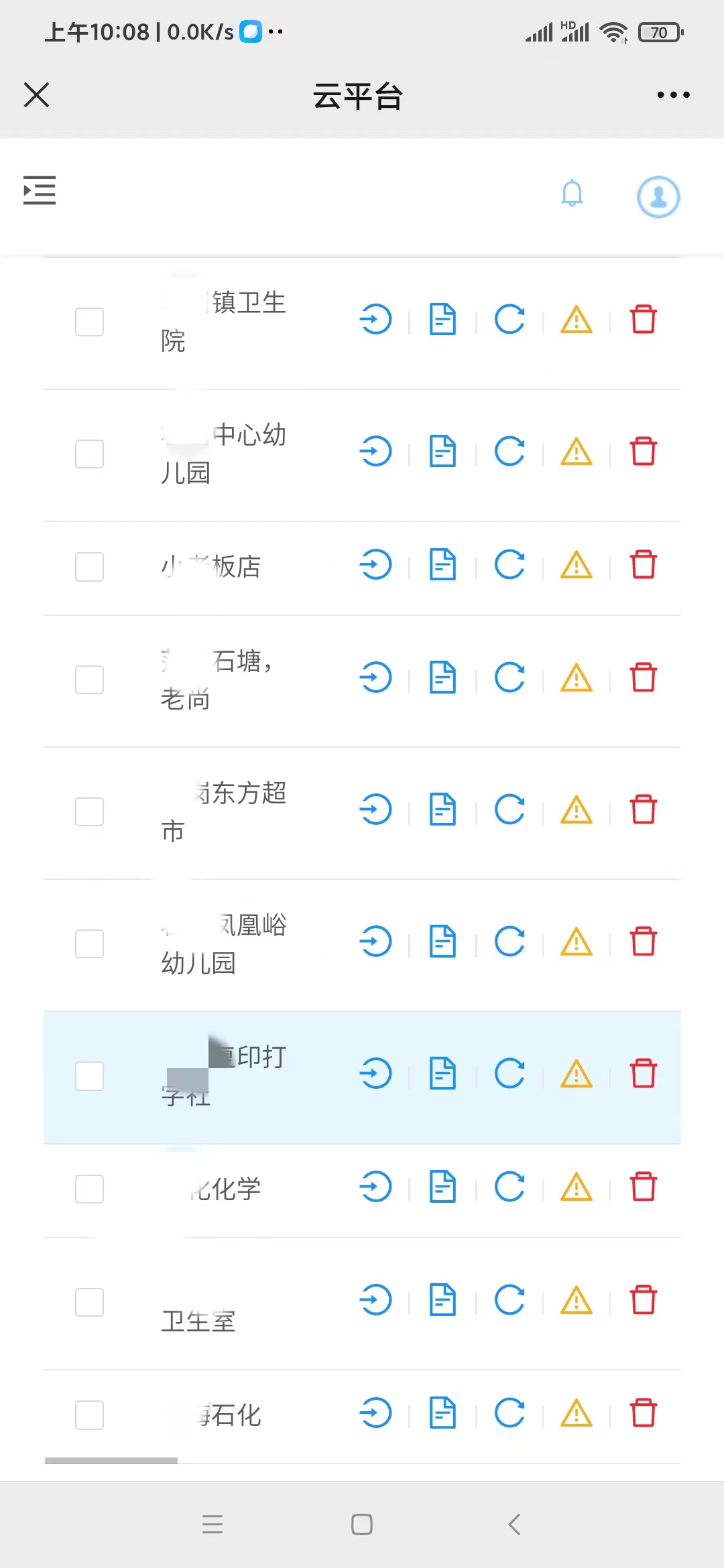Image resolution: width=724 pixels, height=1568 pixels.
Task: Open the user profile avatar
Action: [658, 196]
